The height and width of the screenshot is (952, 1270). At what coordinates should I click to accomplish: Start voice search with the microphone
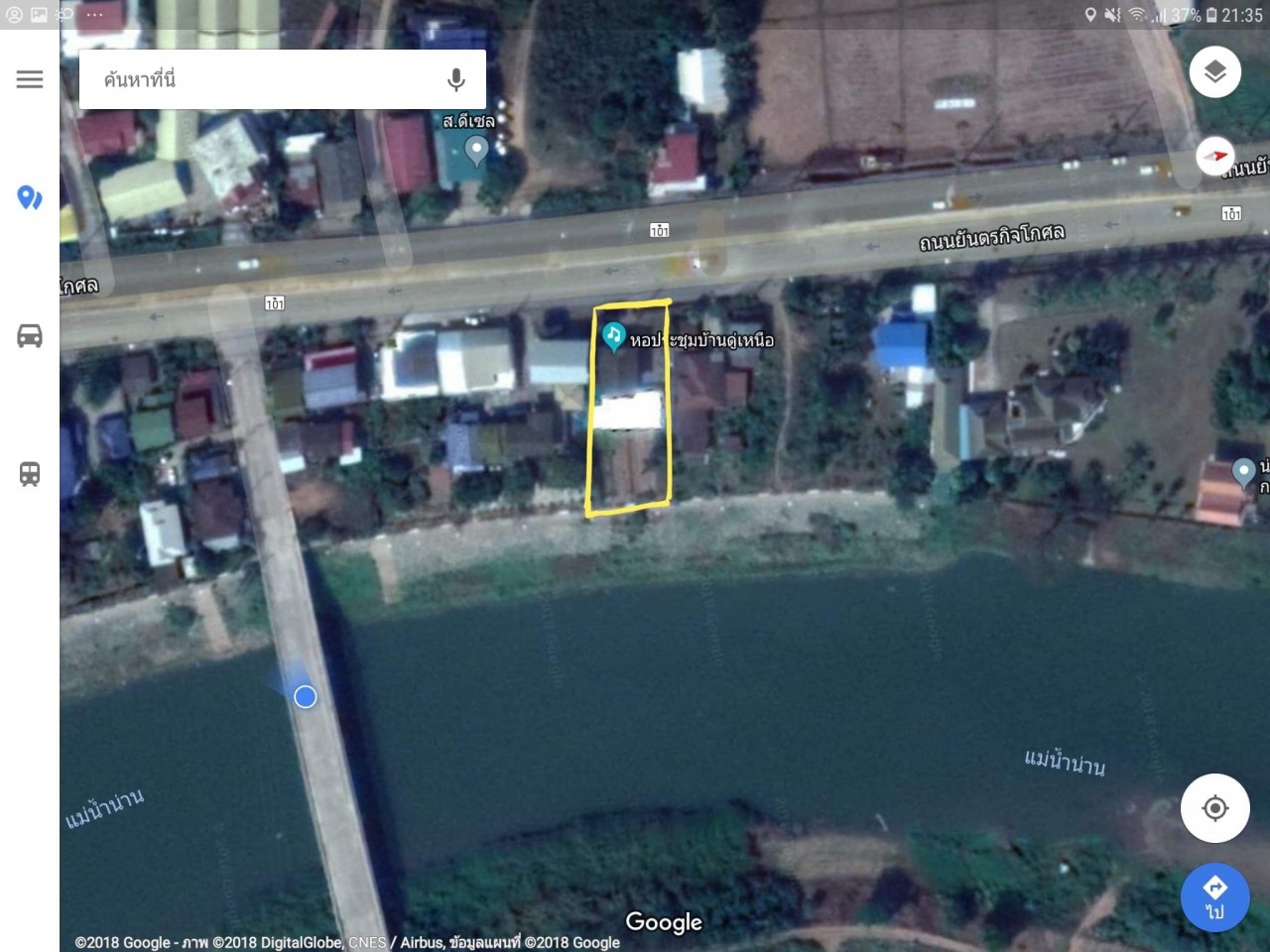coord(456,79)
